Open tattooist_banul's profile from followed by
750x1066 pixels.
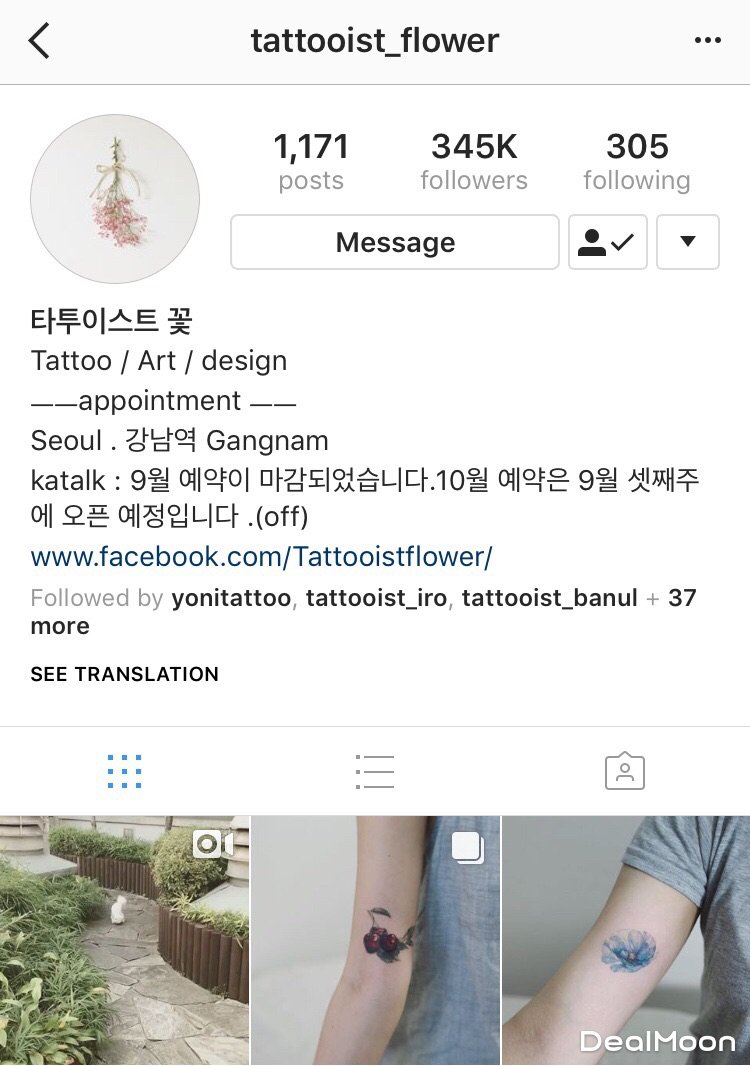[x=549, y=598]
